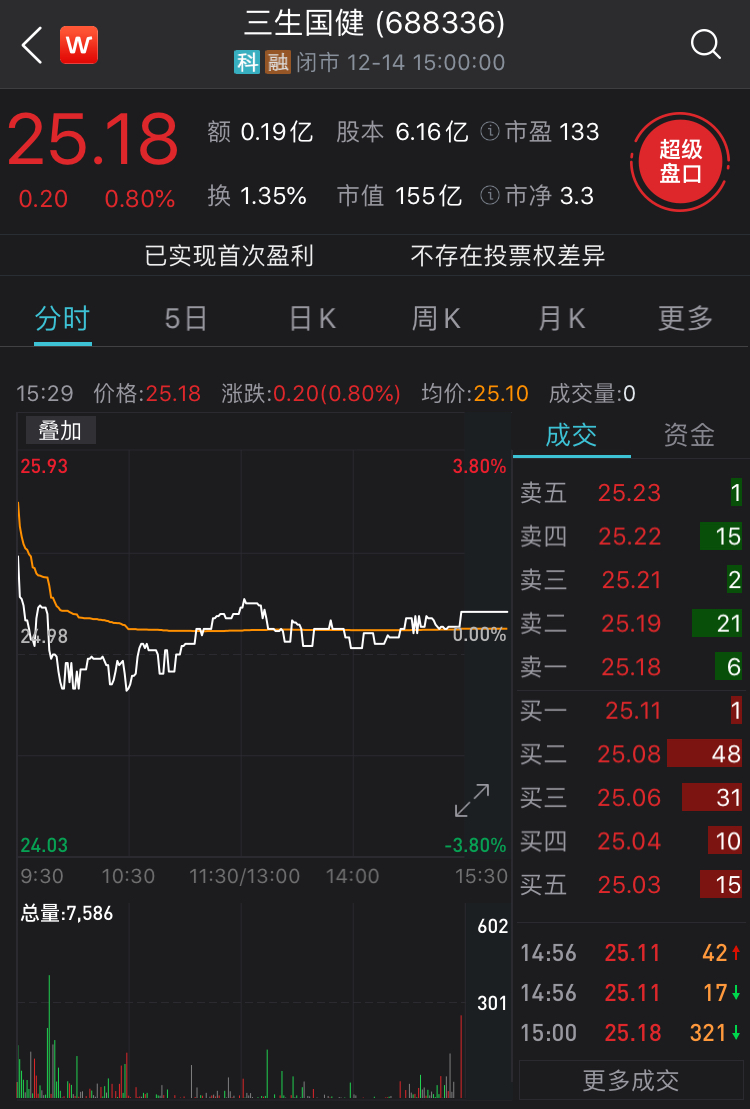The image size is (750, 1109).
Task: Select the 日K chart tab
Action: 312,319
